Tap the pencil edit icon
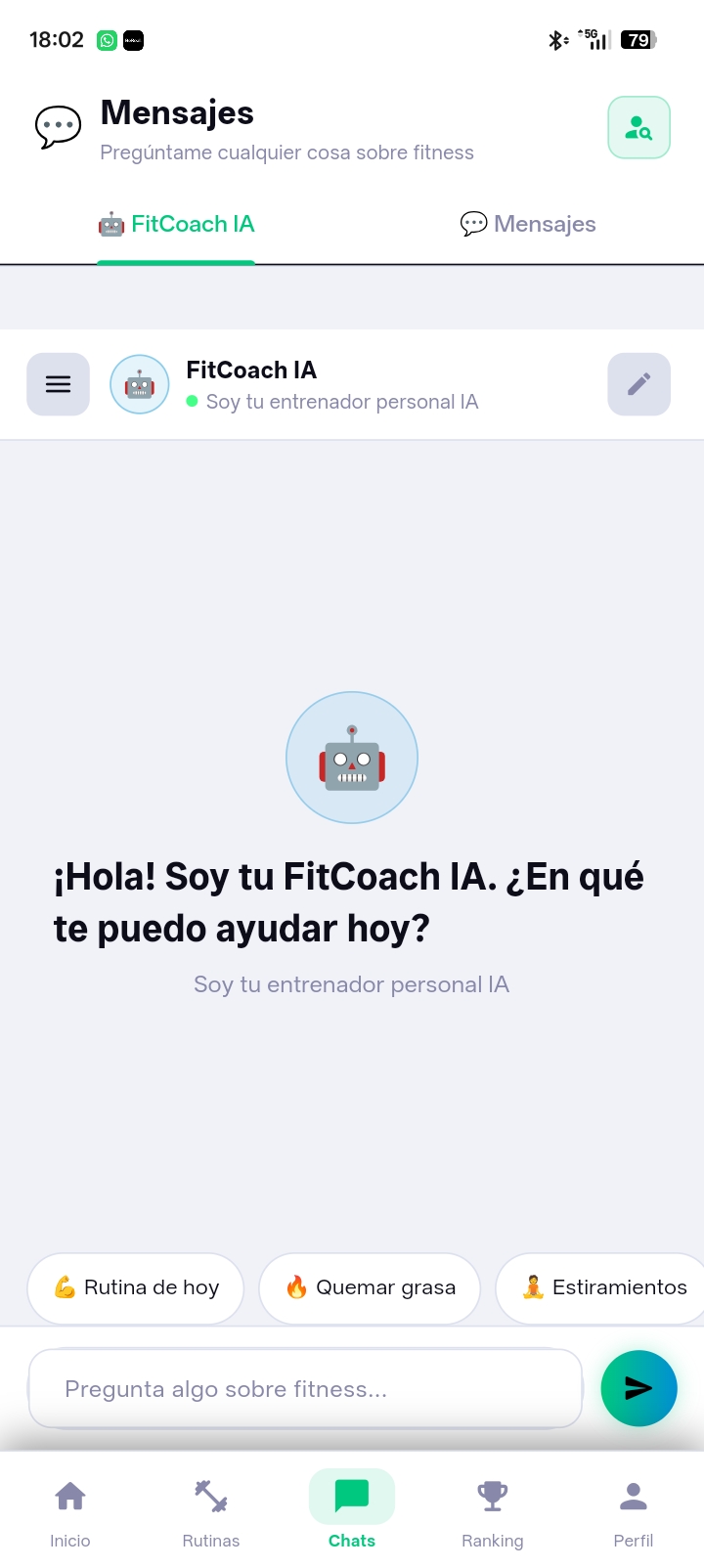Image resolution: width=704 pixels, height=1568 pixels. point(638,384)
